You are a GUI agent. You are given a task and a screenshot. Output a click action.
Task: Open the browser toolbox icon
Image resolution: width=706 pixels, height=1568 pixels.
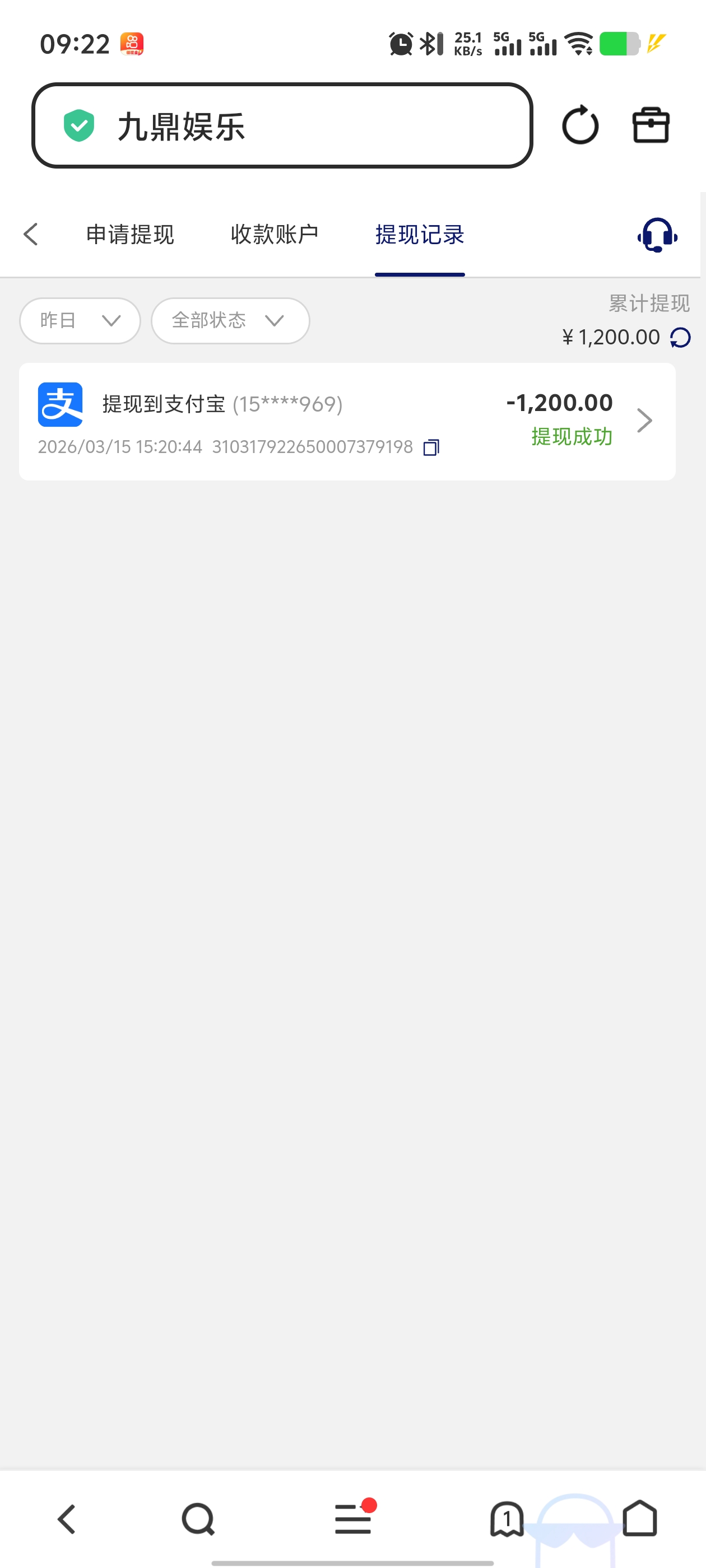651,125
